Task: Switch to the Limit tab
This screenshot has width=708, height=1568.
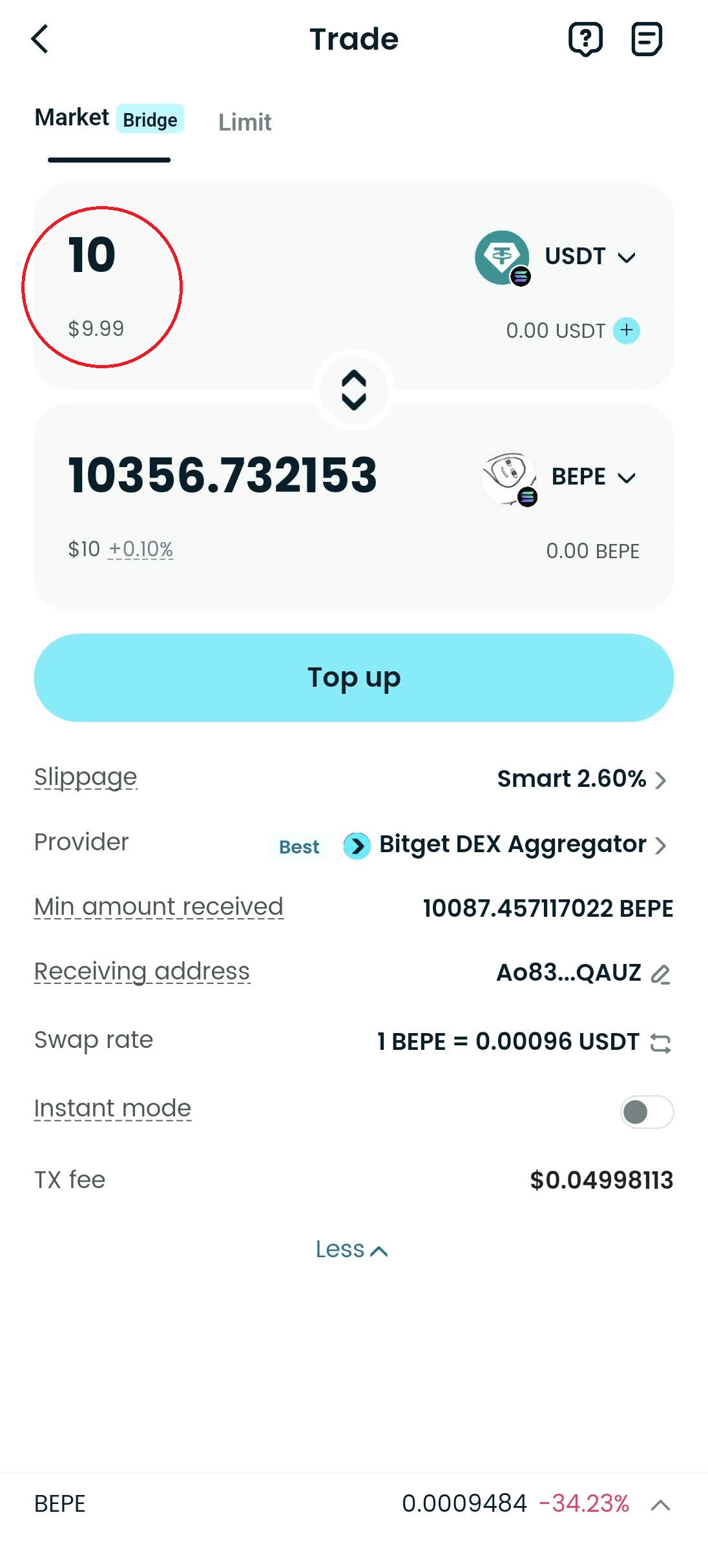Action: [245, 122]
